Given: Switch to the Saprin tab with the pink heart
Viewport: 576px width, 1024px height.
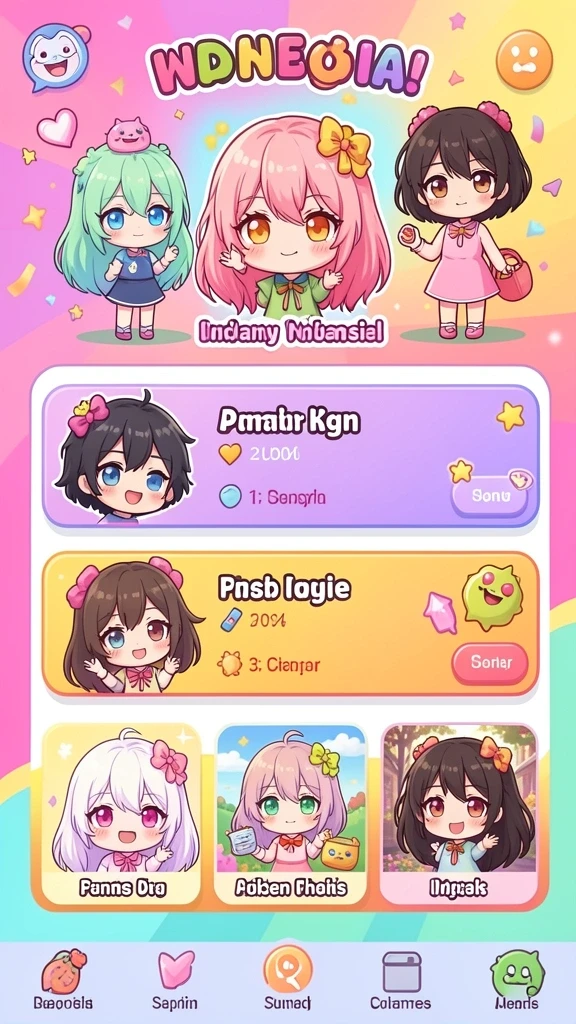Looking at the screenshot, I should (175, 980).
